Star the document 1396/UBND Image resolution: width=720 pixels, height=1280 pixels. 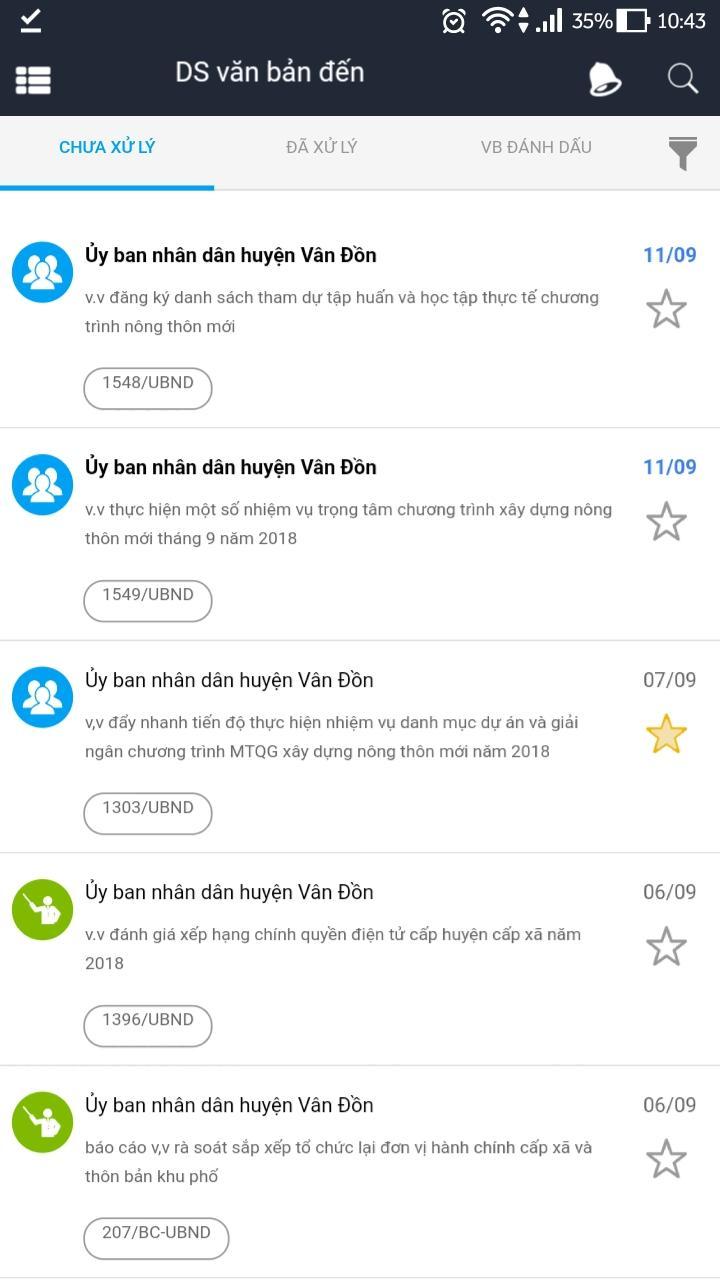click(666, 947)
